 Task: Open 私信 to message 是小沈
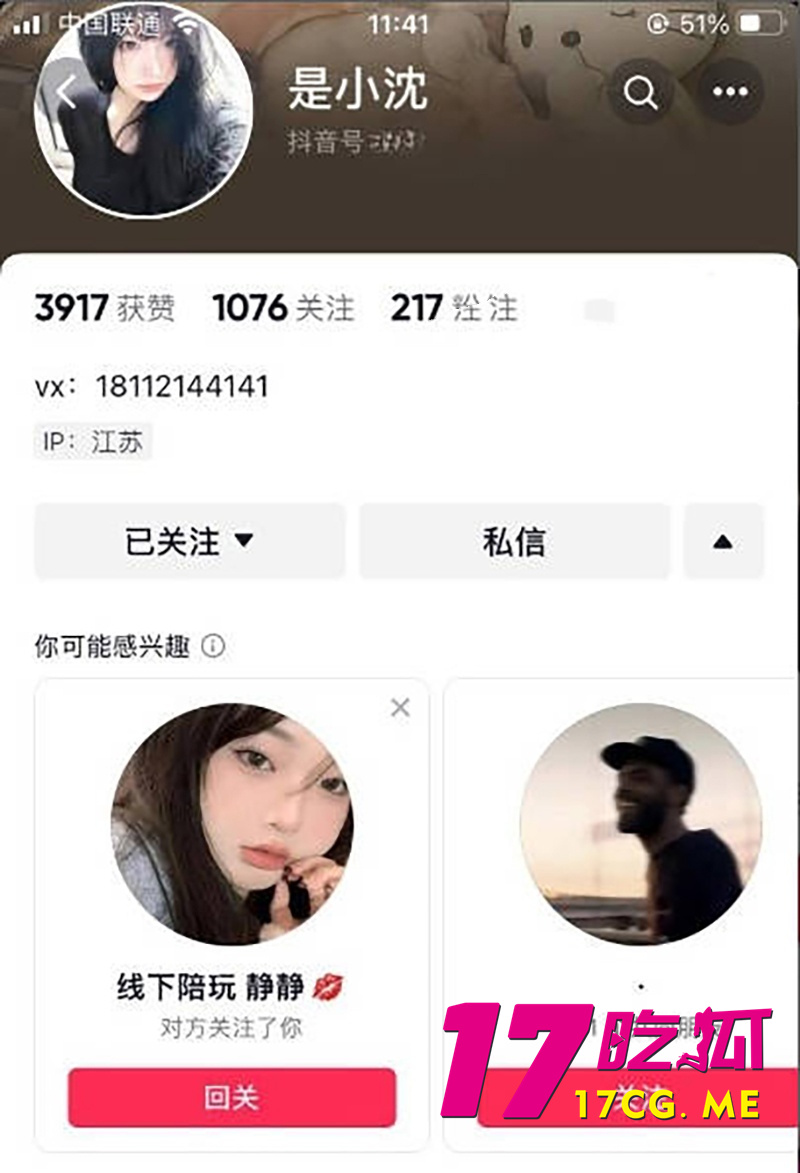[x=515, y=541]
